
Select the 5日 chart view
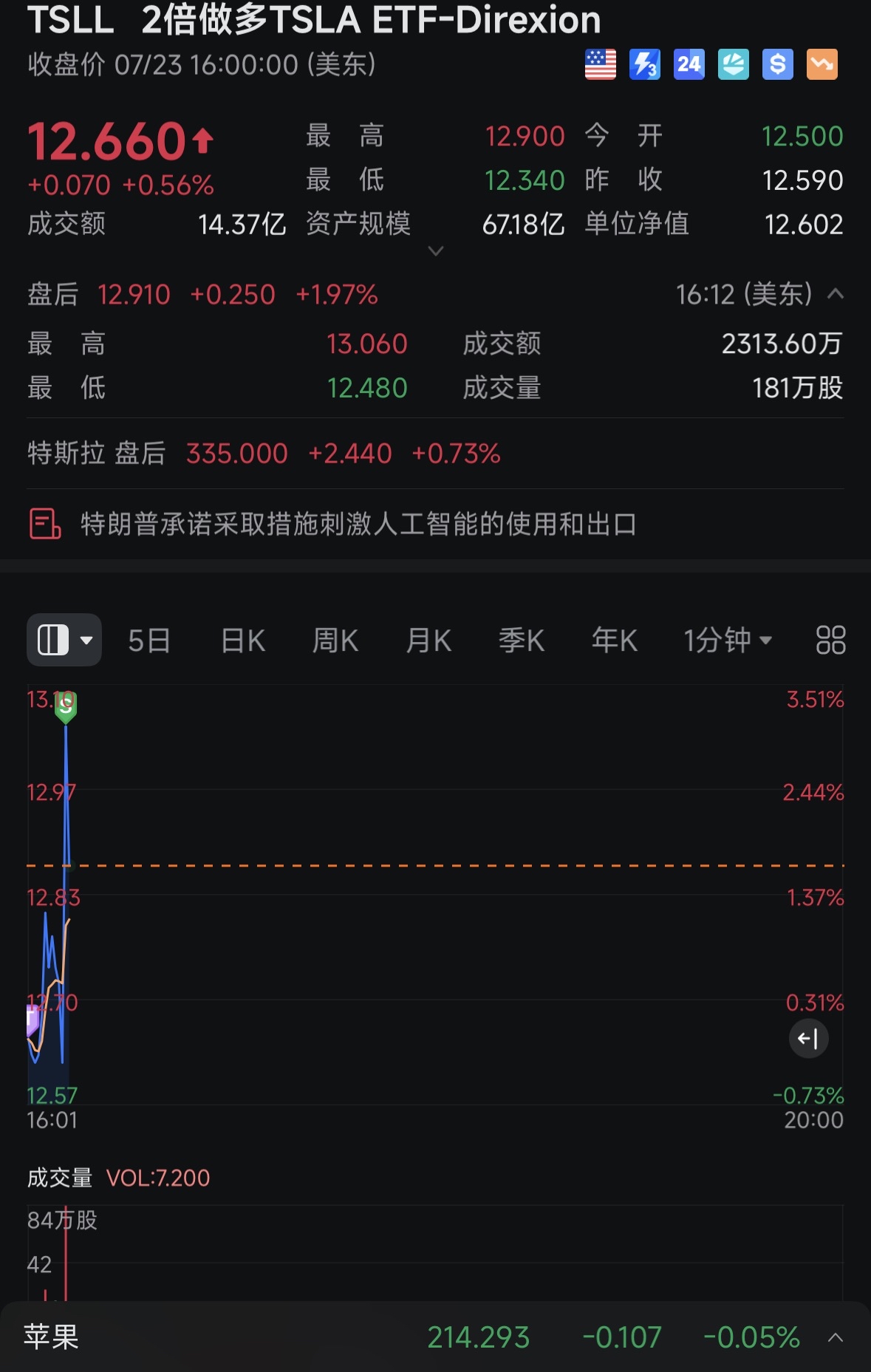click(x=149, y=641)
